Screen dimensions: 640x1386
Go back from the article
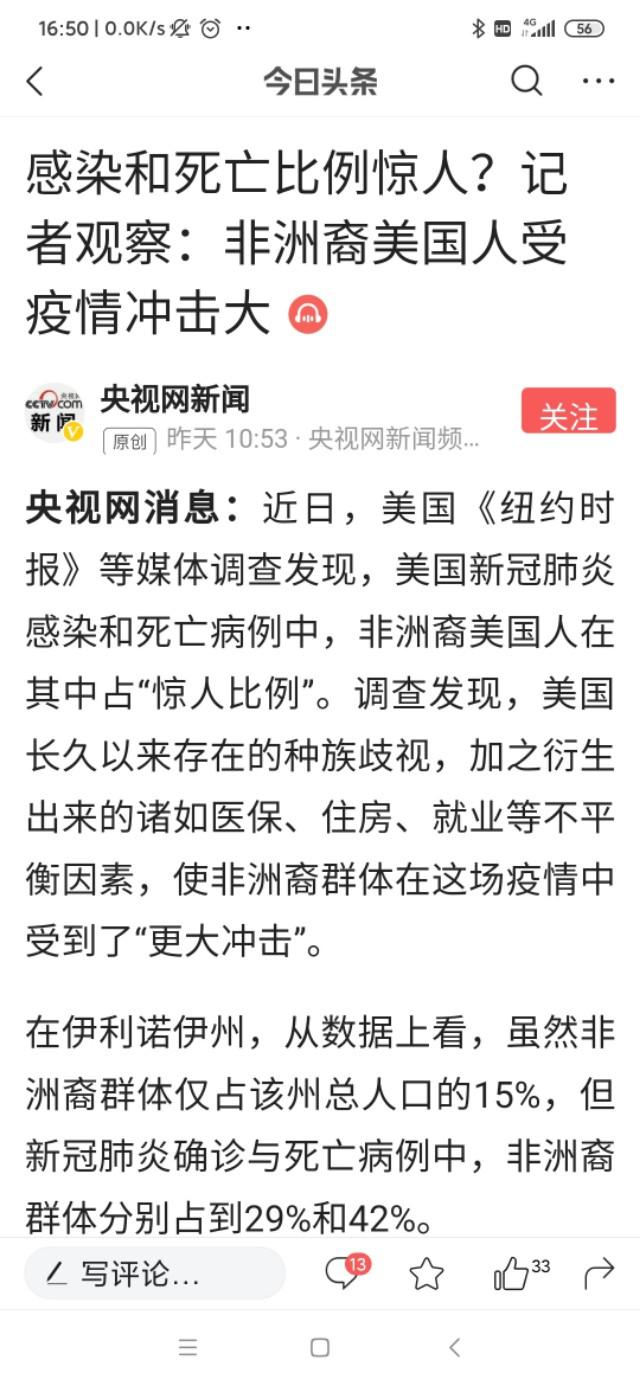coord(35,82)
